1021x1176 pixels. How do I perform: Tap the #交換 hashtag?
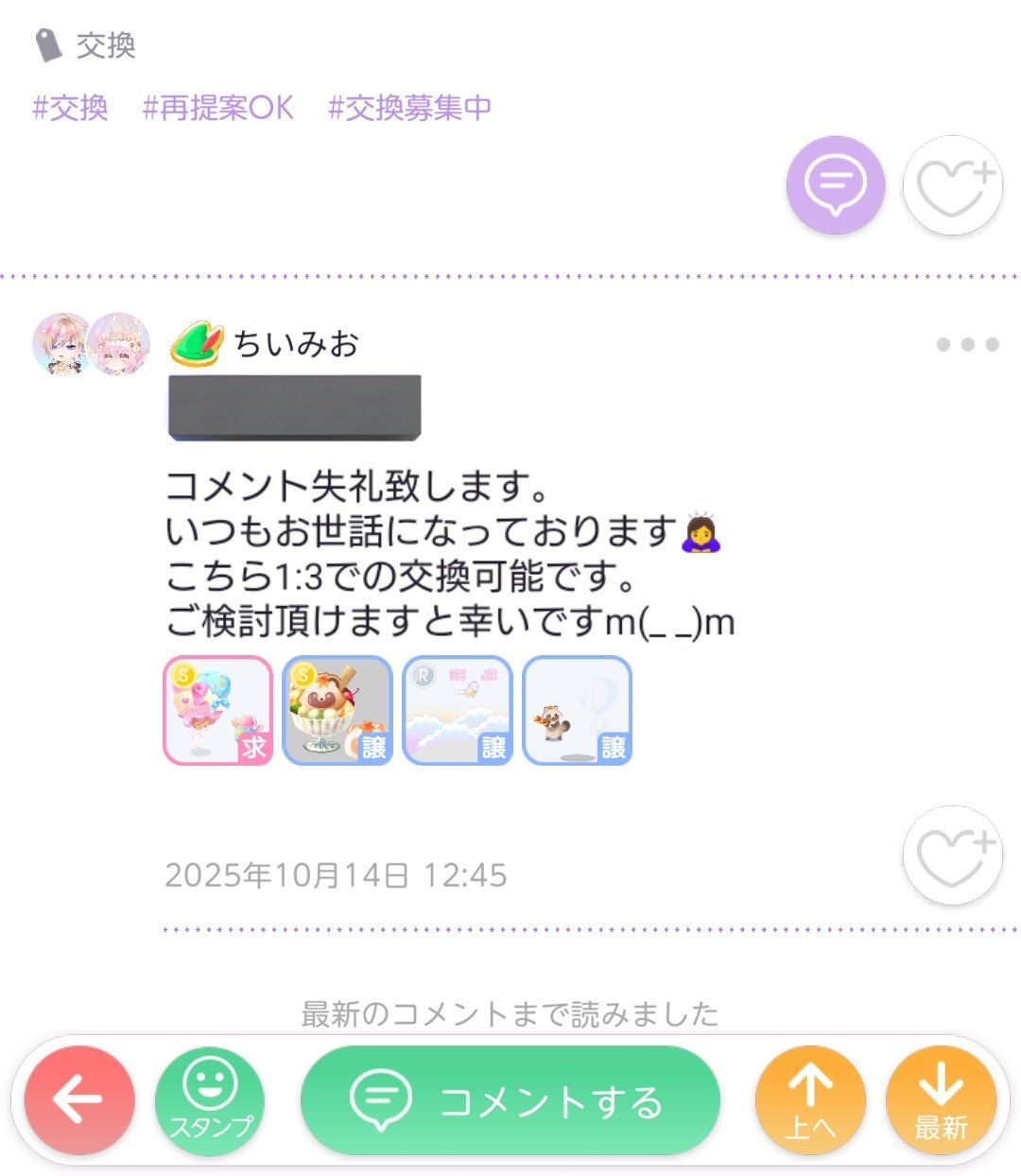click(71, 108)
